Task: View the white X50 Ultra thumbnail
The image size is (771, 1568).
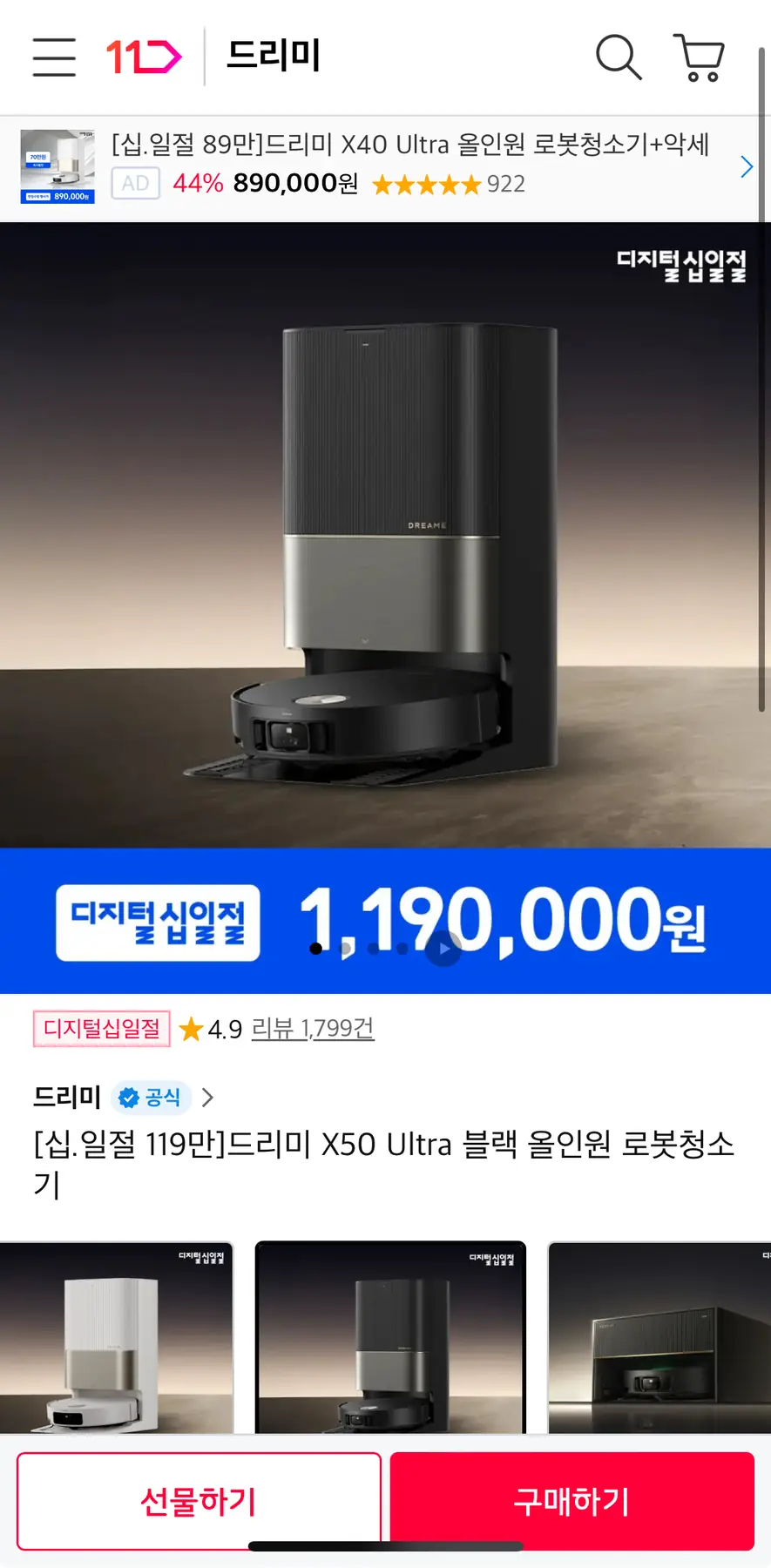Action: click(x=116, y=1337)
